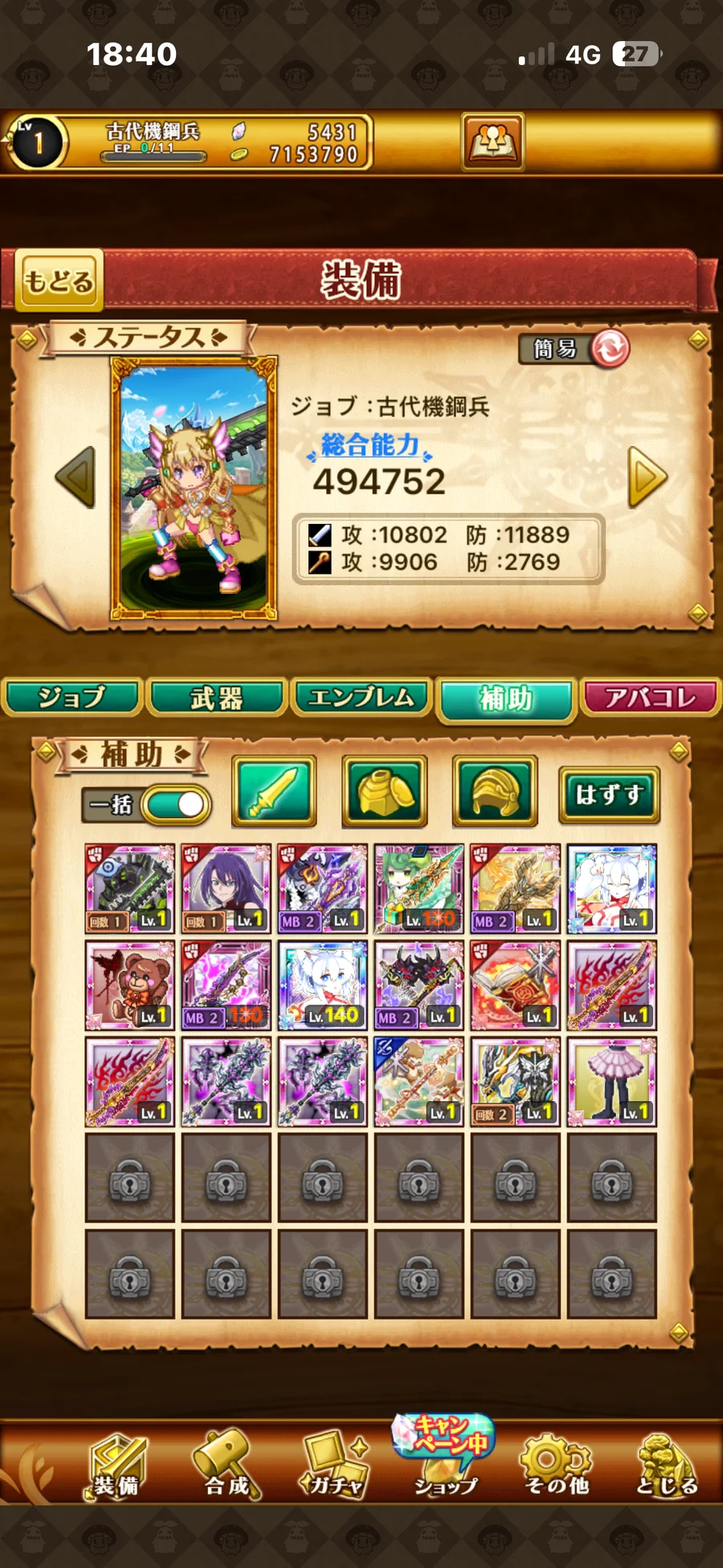Show the next character with the right arrow
Viewport: 723px width, 1568px height.
647,477
